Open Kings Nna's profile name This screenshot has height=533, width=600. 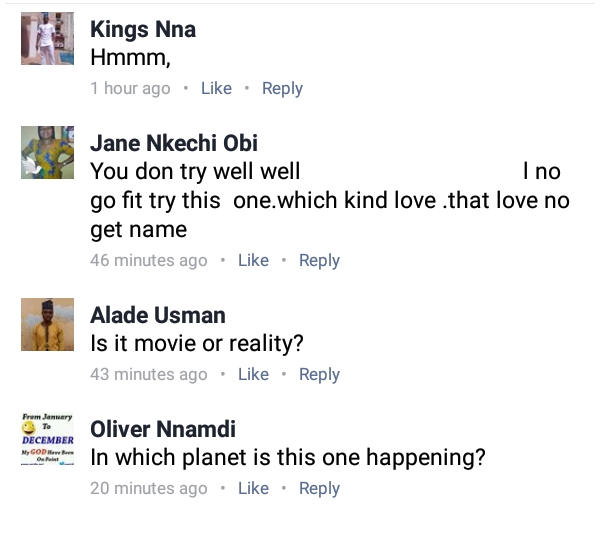tap(143, 29)
